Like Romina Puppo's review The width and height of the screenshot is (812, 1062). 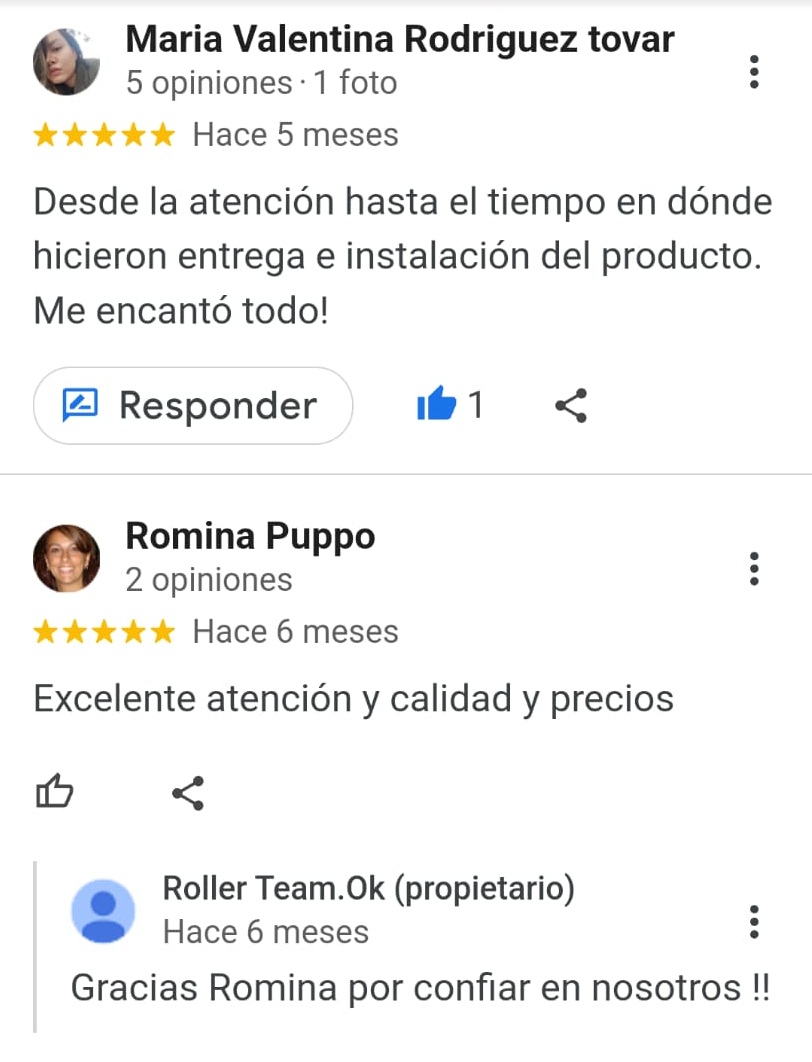click(x=55, y=793)
